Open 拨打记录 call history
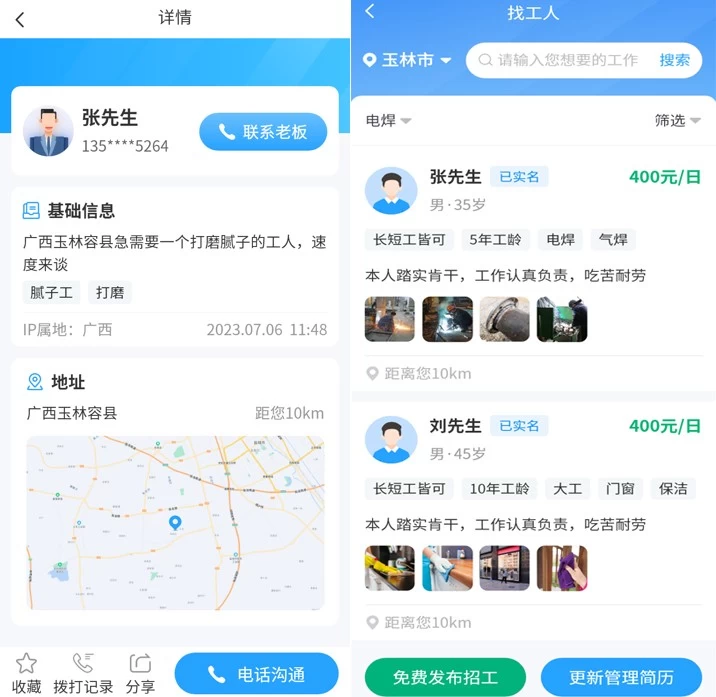Viewport: 716px width, 697px height. point(83,673)
